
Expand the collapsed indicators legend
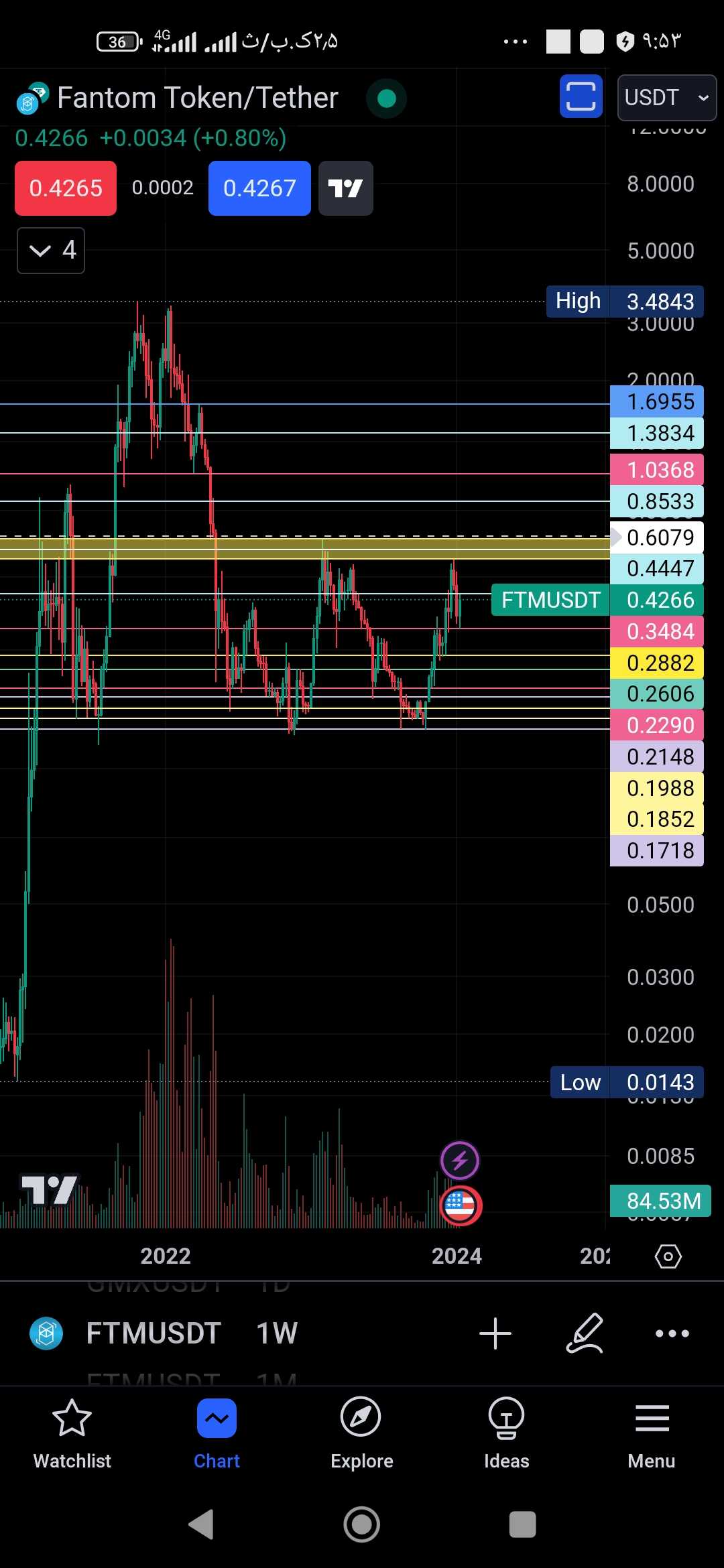[x=51, y=251]
